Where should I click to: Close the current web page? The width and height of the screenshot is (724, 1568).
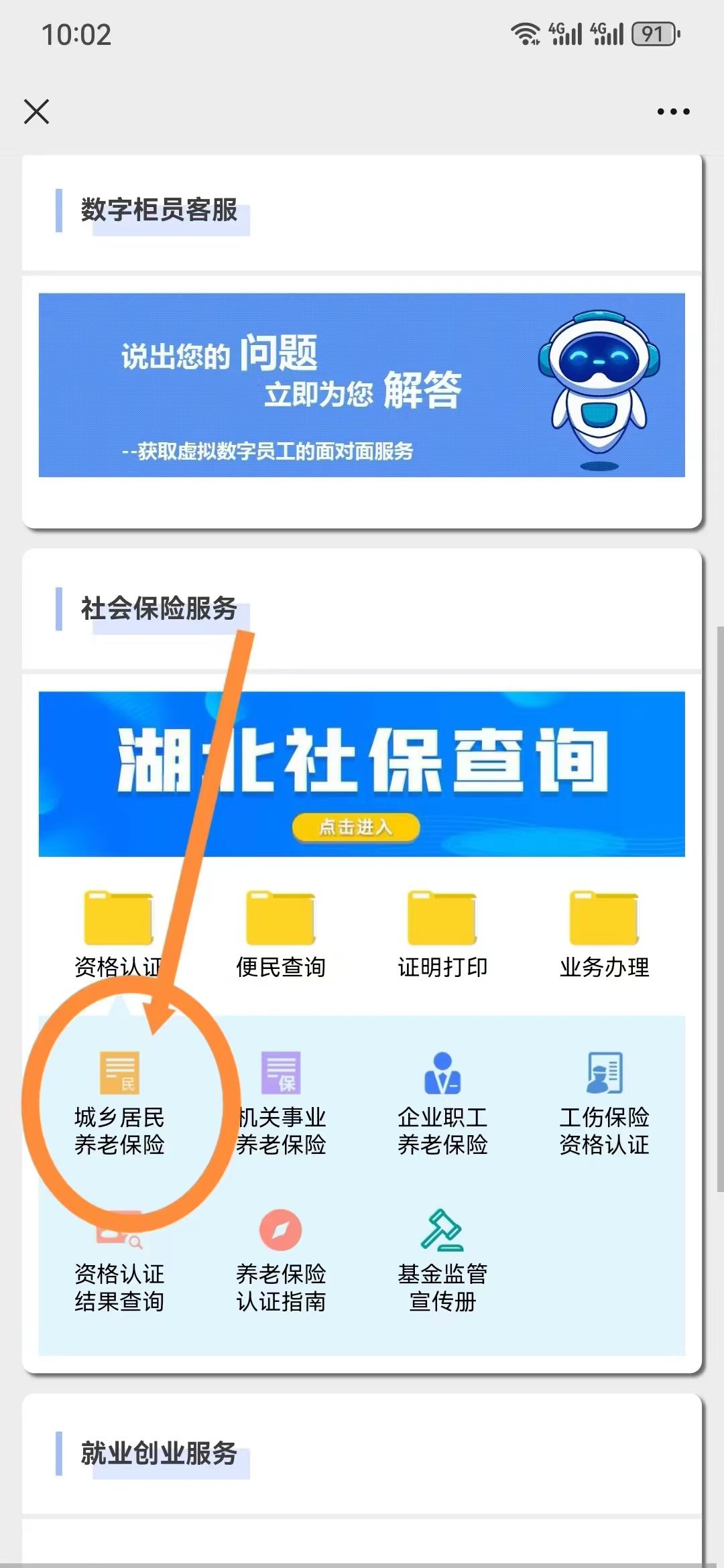tap(36, 111)
